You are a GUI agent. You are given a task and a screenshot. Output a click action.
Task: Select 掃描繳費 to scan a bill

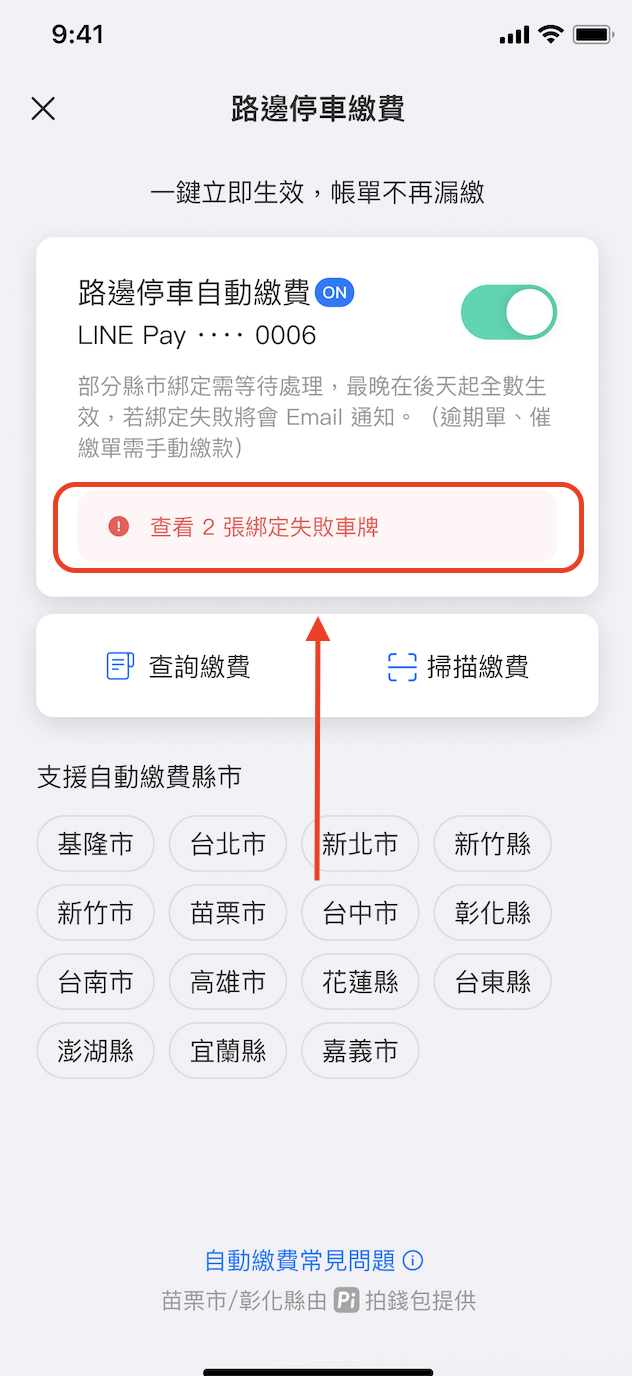[458, 667]
